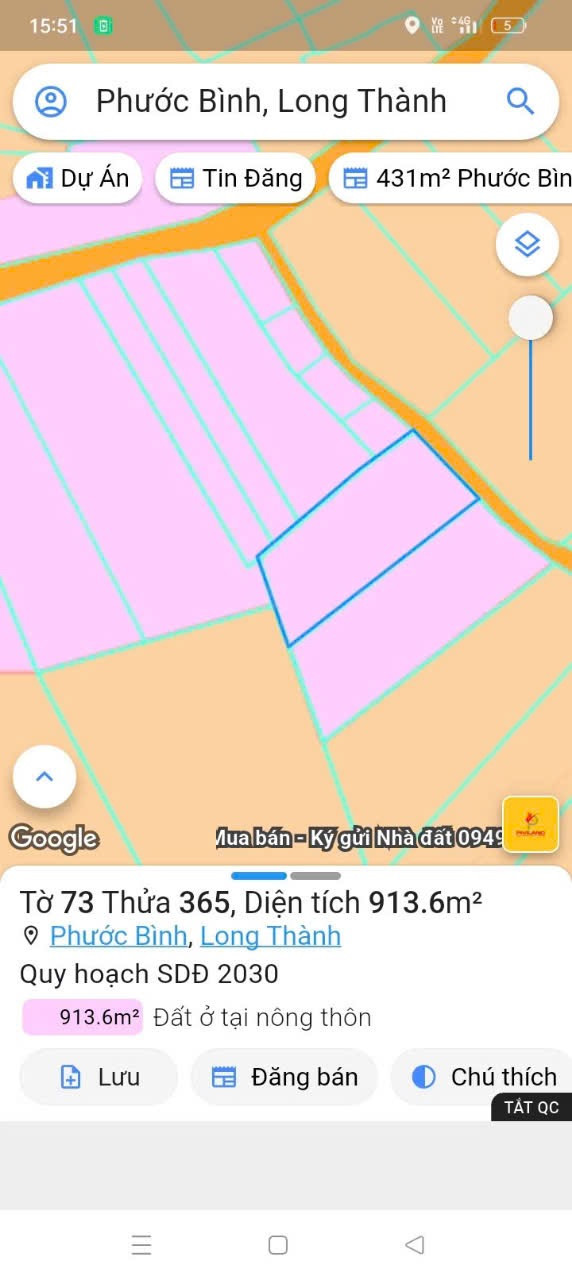Open the Phước Bình link
The width and height of the screenshot is (572, 1280).
(x=118, y=936)
